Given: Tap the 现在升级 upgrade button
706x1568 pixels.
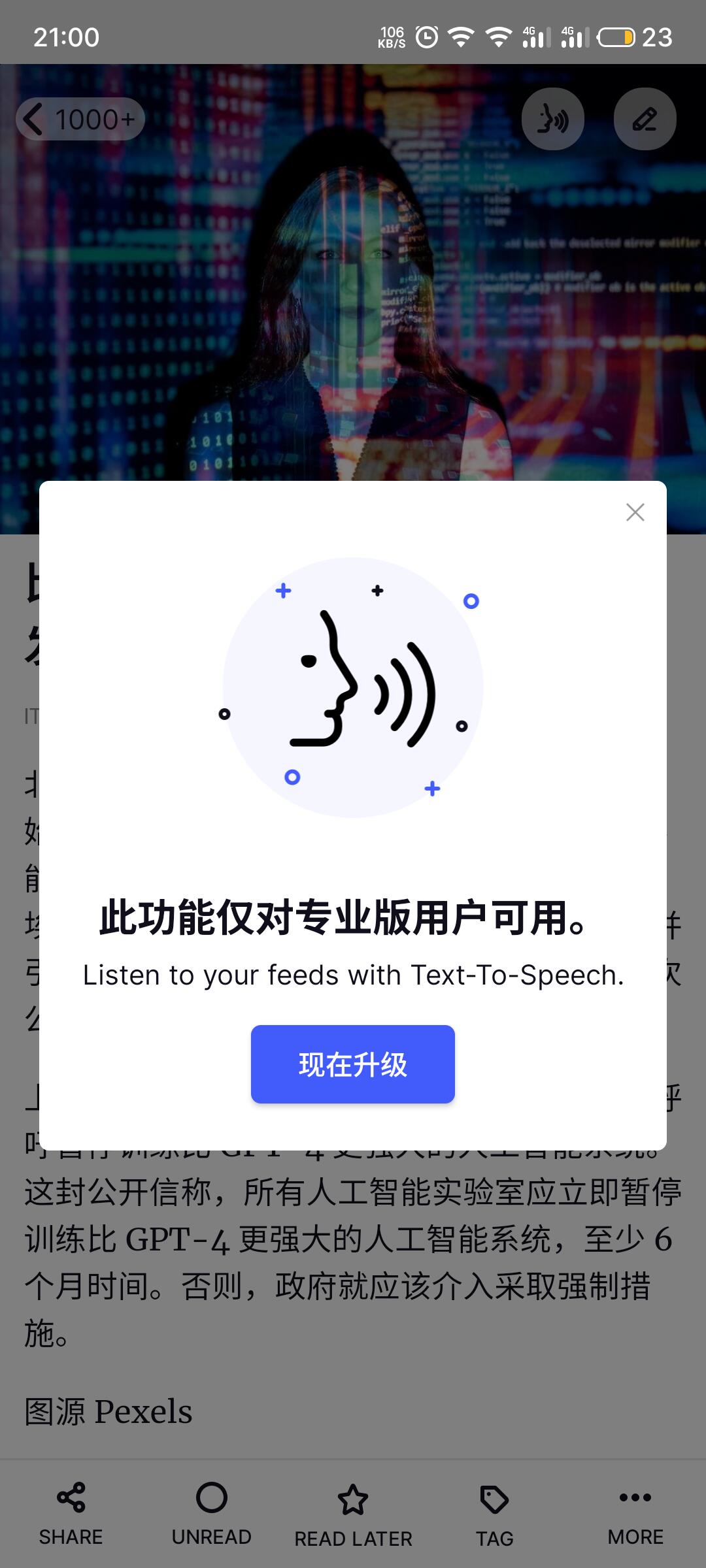Looking at the screenshot, I should coord(353,1064).
